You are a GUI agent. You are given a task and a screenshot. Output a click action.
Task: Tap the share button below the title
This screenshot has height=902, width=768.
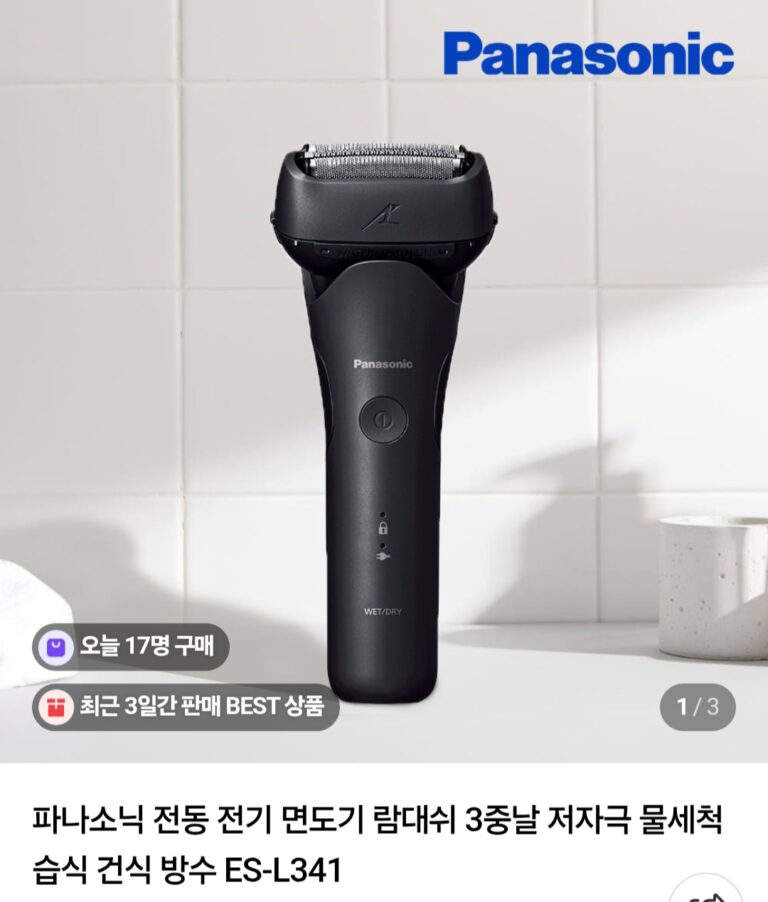tap(706, 892)
